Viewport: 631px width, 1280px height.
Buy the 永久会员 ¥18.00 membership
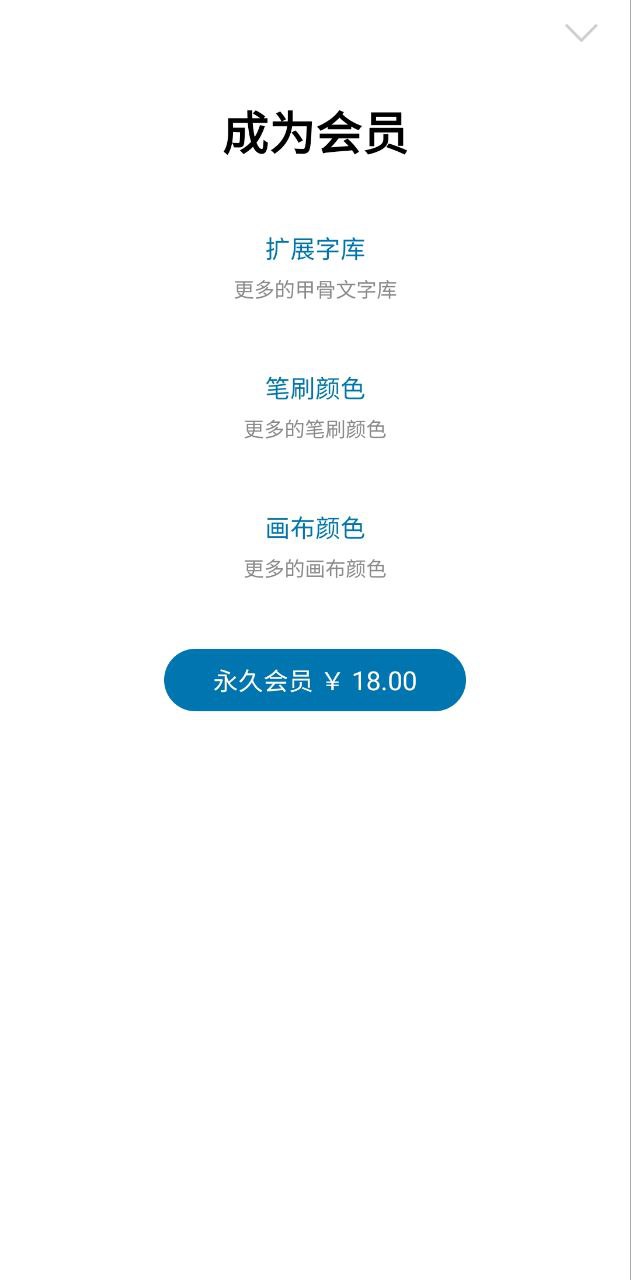point(315,680)
